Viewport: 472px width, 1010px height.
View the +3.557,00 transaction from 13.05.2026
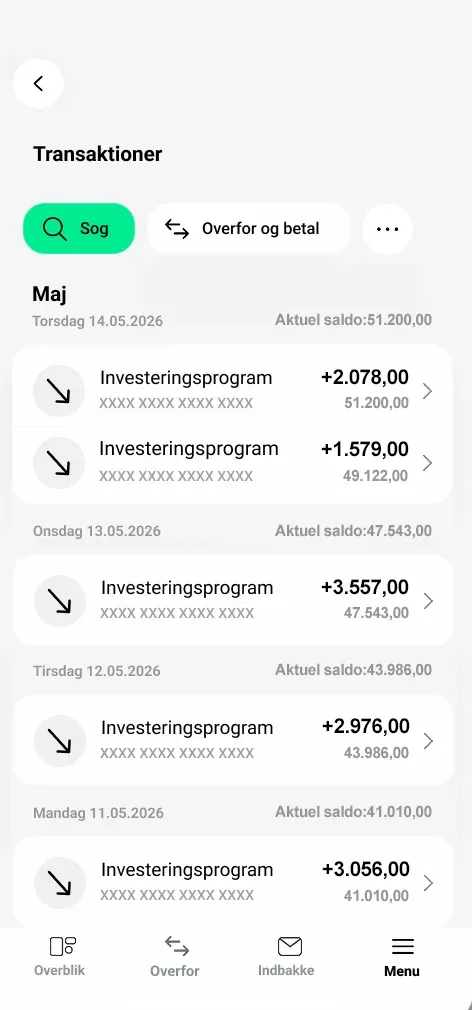(232, 600)
